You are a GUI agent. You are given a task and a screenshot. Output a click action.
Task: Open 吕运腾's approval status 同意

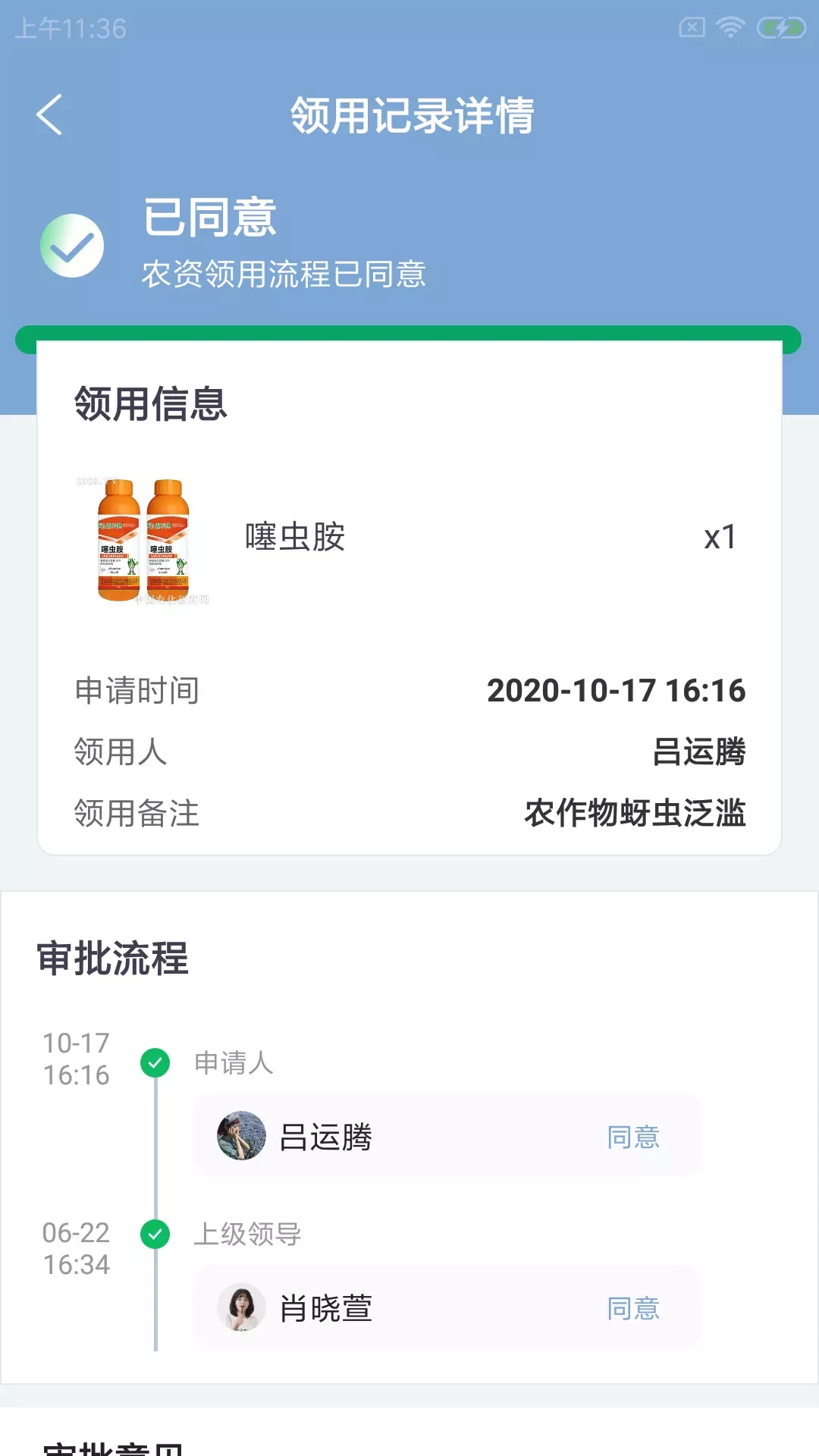click(634, 1135)
